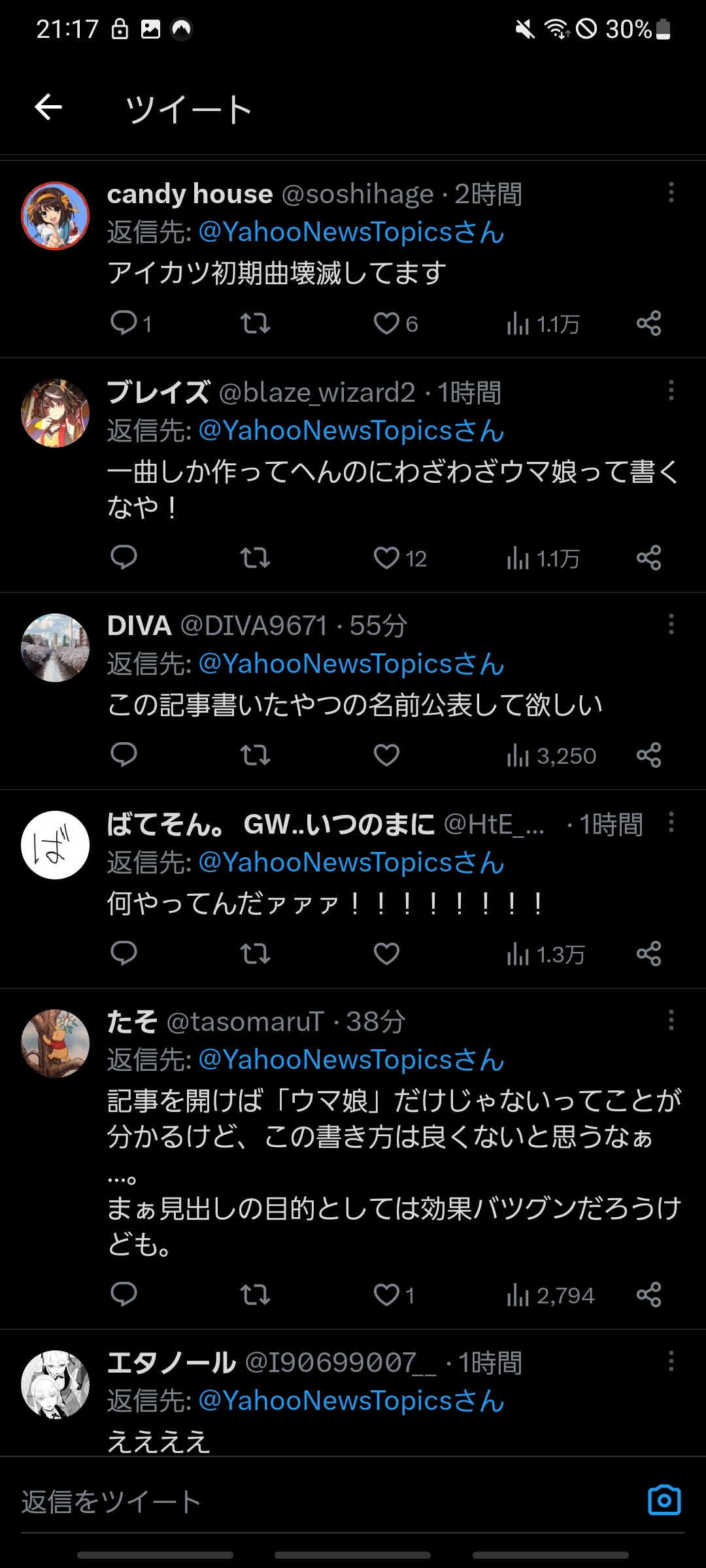Reply to DIVA's tweet
This screenshot has width=706, height=1568.
point(124,755)
